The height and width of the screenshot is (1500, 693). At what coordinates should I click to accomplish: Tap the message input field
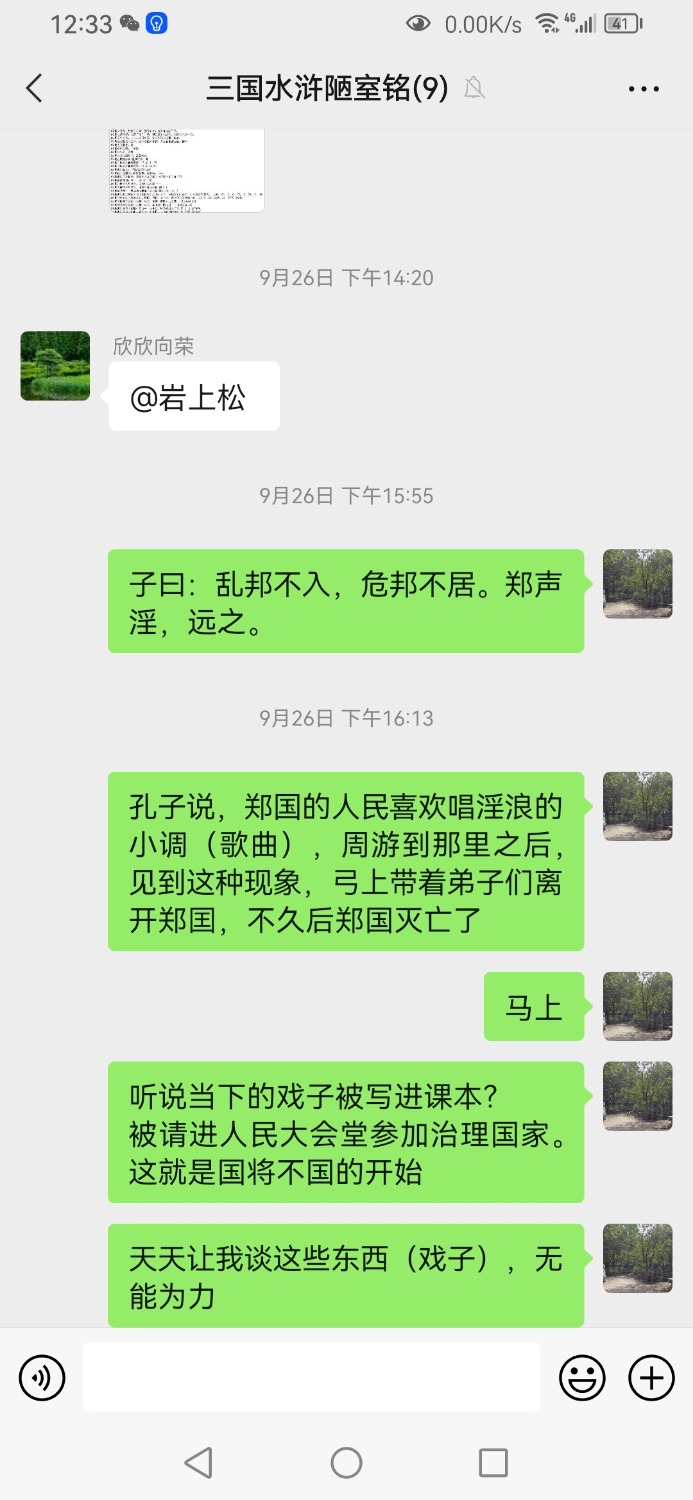point(311,1377)
